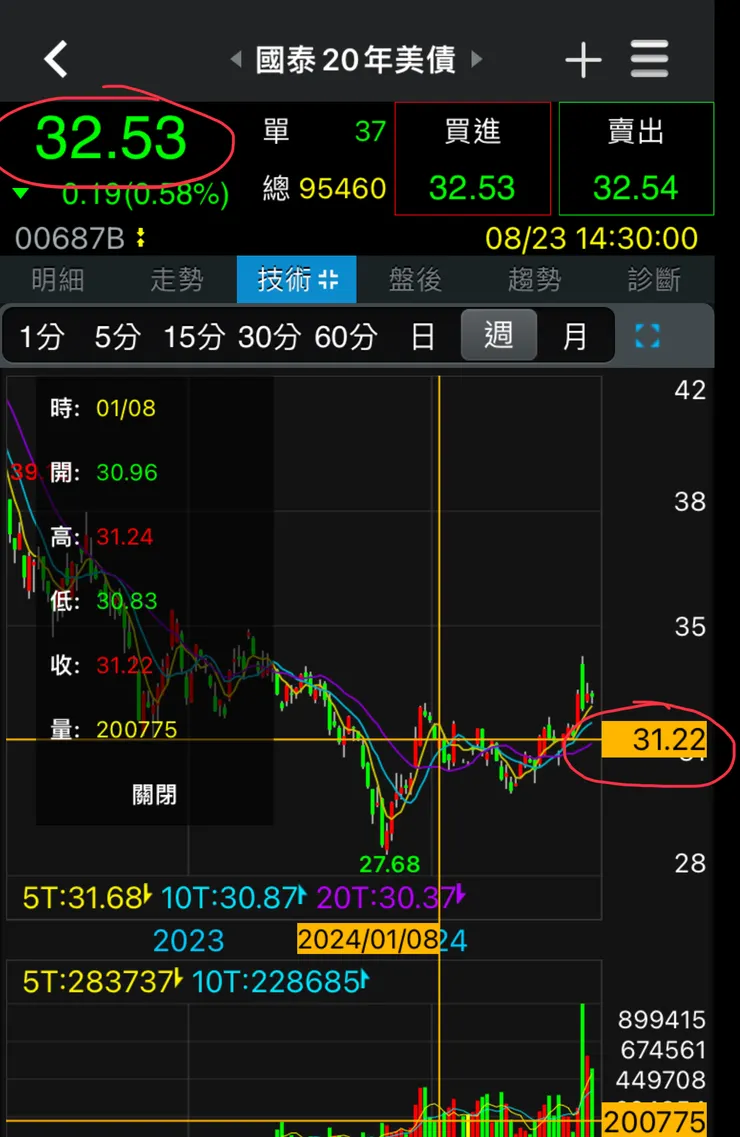This screenshot has width=740, height=1137.
Task: Switch to the 走勢 tab
Action: coord(177,280)
